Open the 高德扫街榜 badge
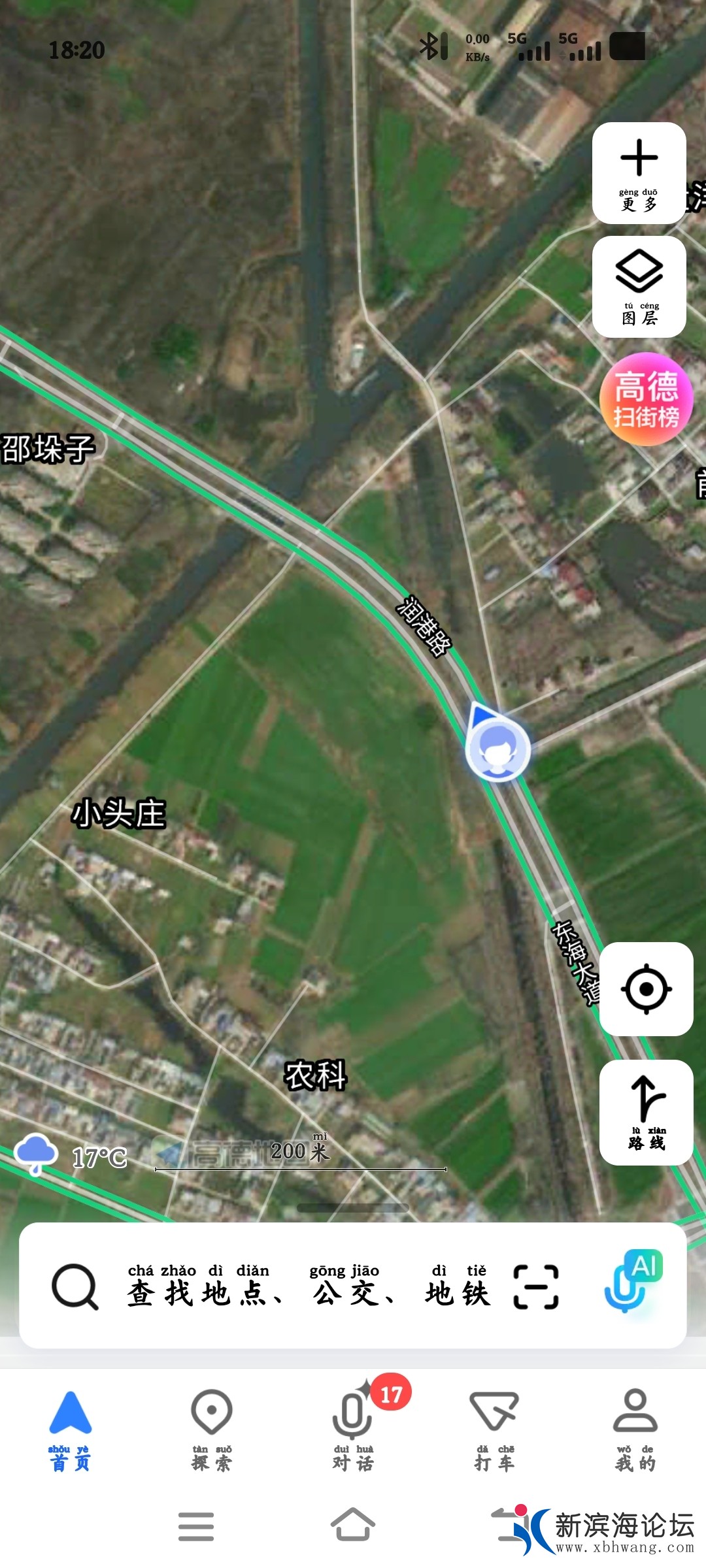 (x=646, y=399)
